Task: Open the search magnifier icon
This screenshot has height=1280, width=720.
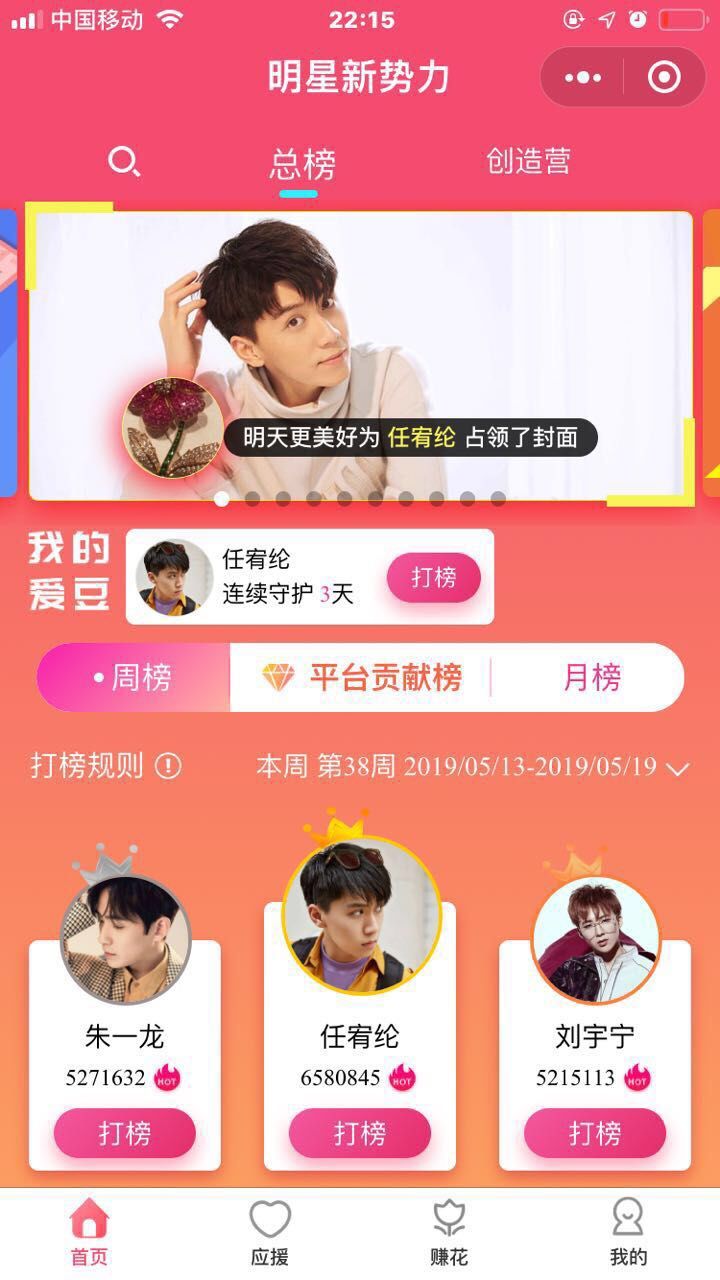Action: point(124,162)
